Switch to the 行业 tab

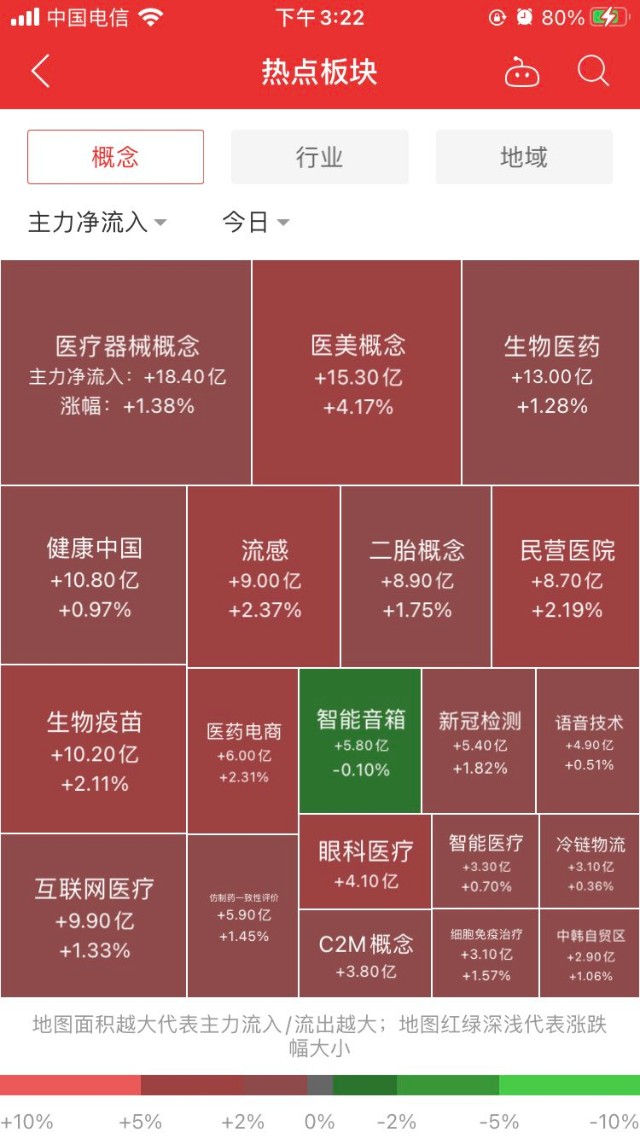(x=319, y=157)
